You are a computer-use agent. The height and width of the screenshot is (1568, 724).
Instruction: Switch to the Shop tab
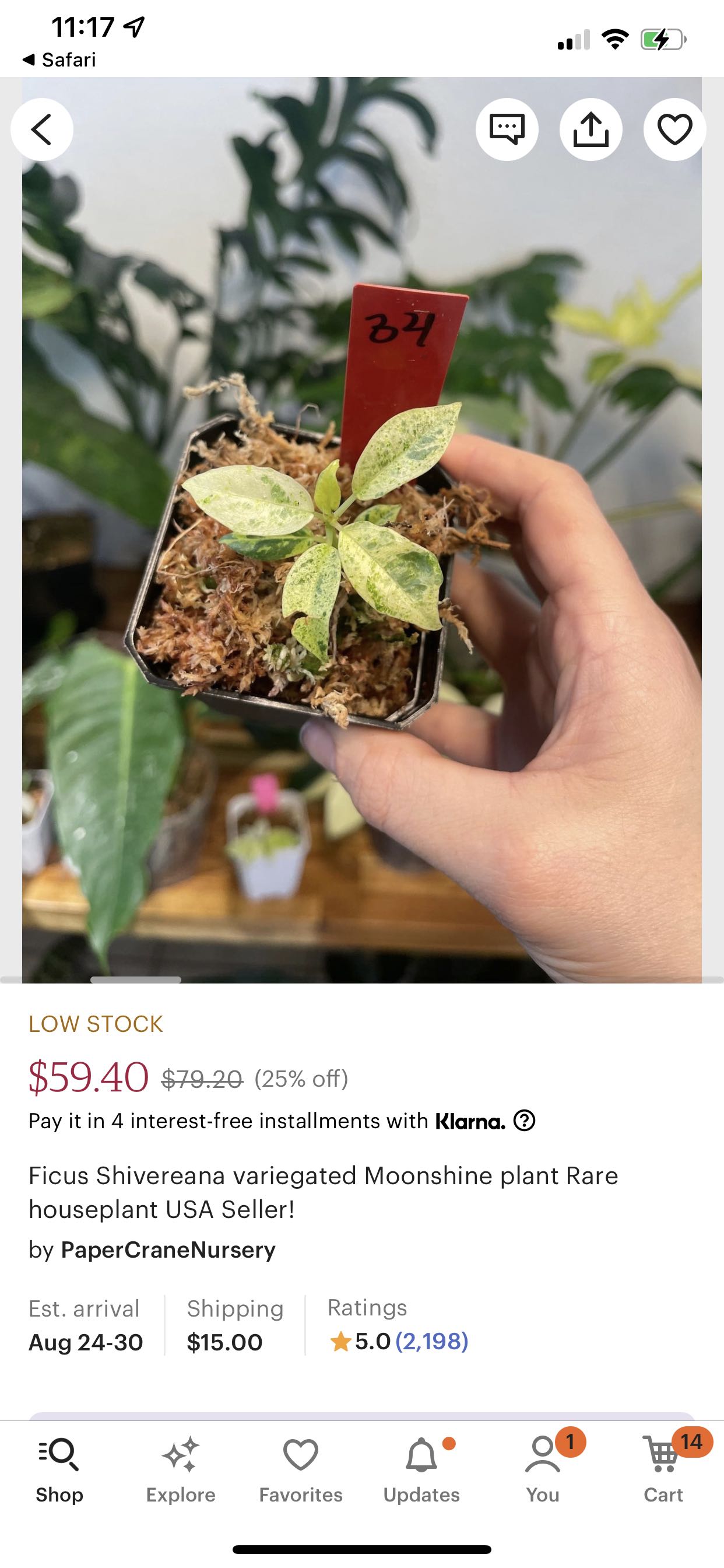(59, 1471)
